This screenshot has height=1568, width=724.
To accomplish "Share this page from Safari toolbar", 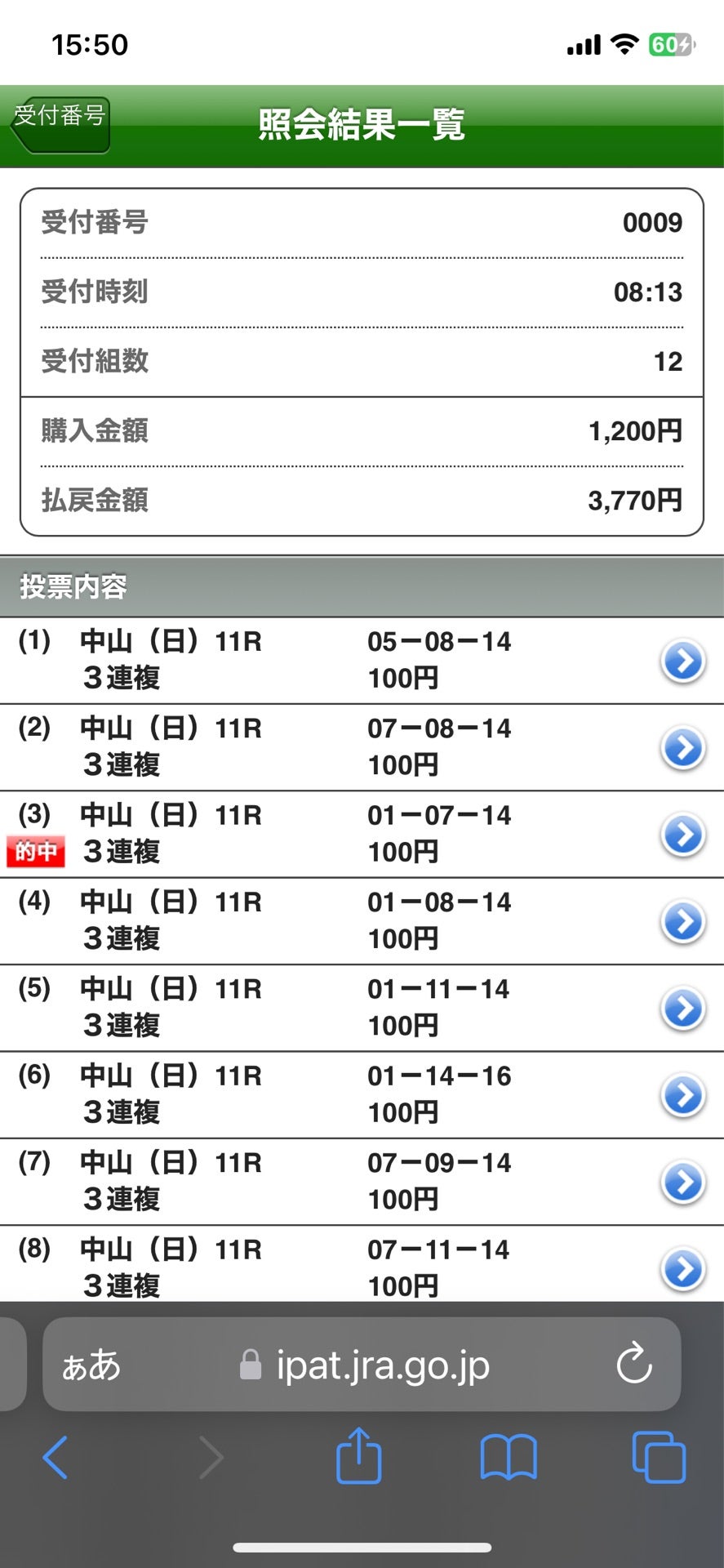I will pos(359,1456).
